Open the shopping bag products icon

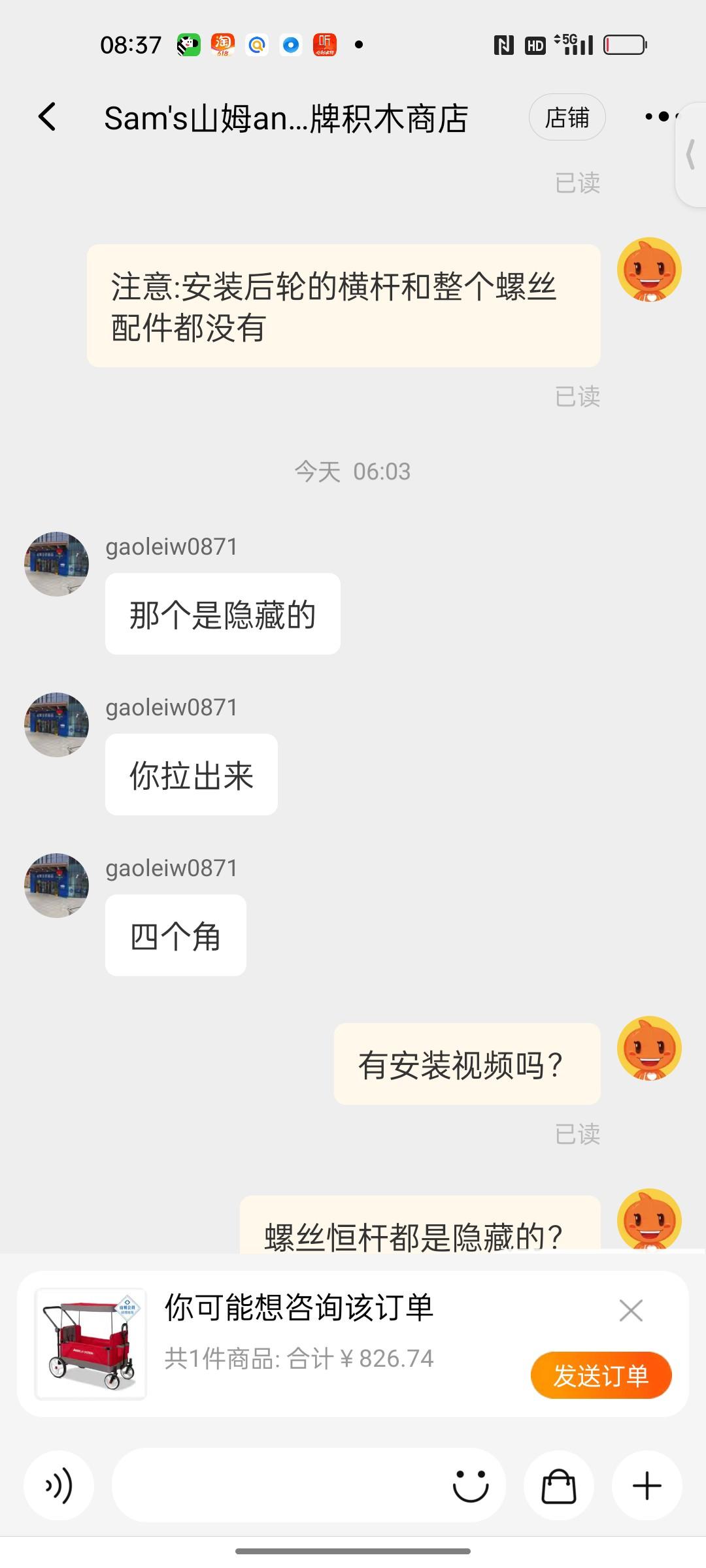point(559,1486)
